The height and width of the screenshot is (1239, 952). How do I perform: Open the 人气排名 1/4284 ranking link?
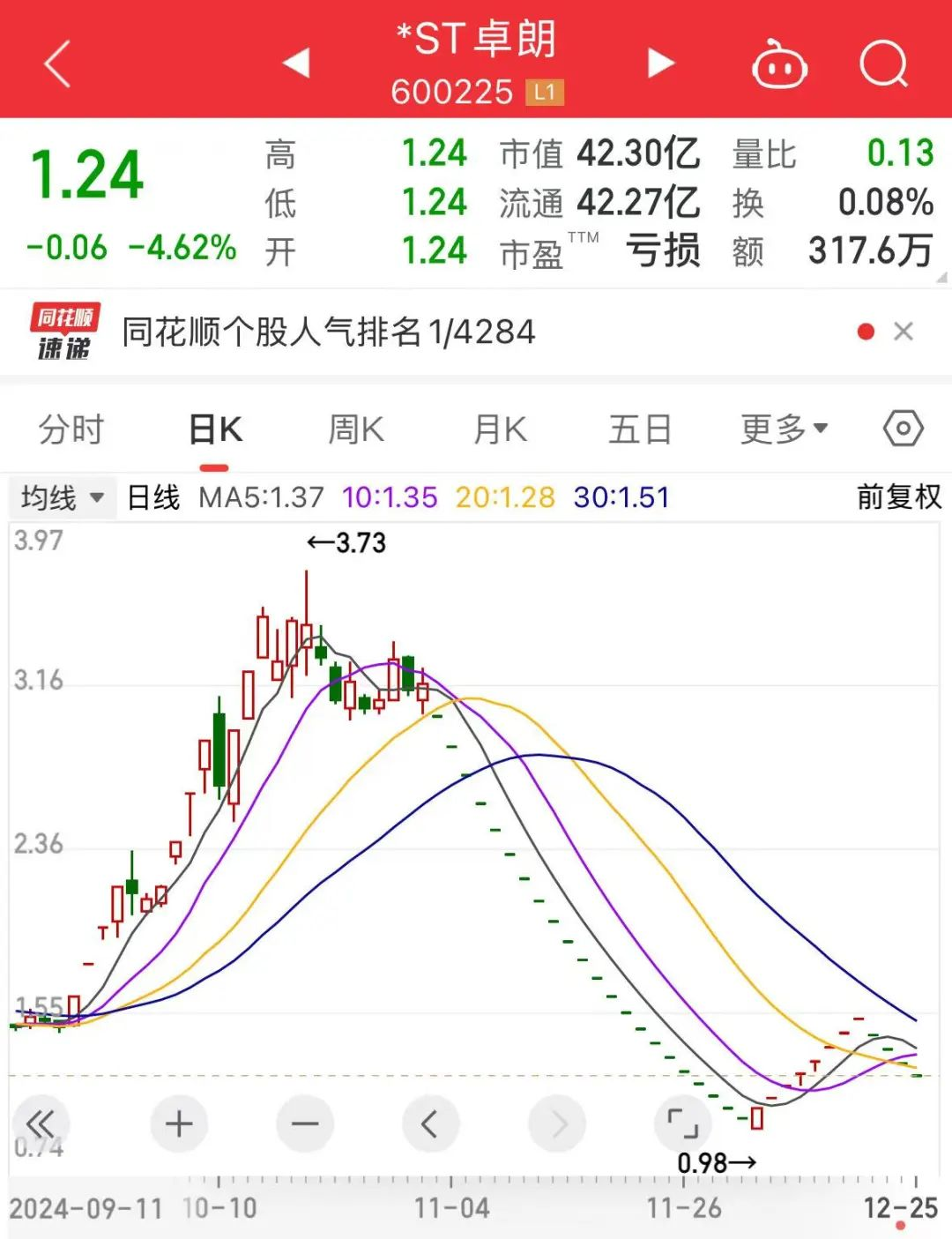pos(331,332)
